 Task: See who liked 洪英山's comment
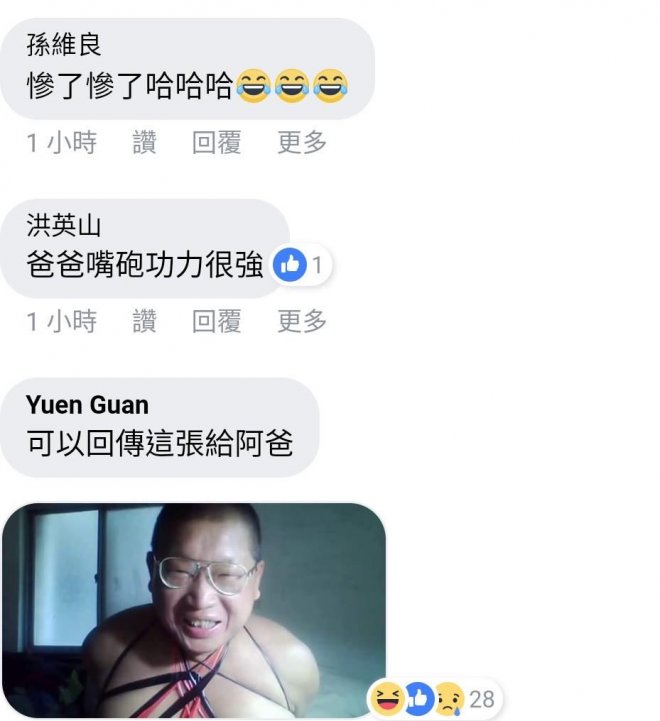[302, 265]
